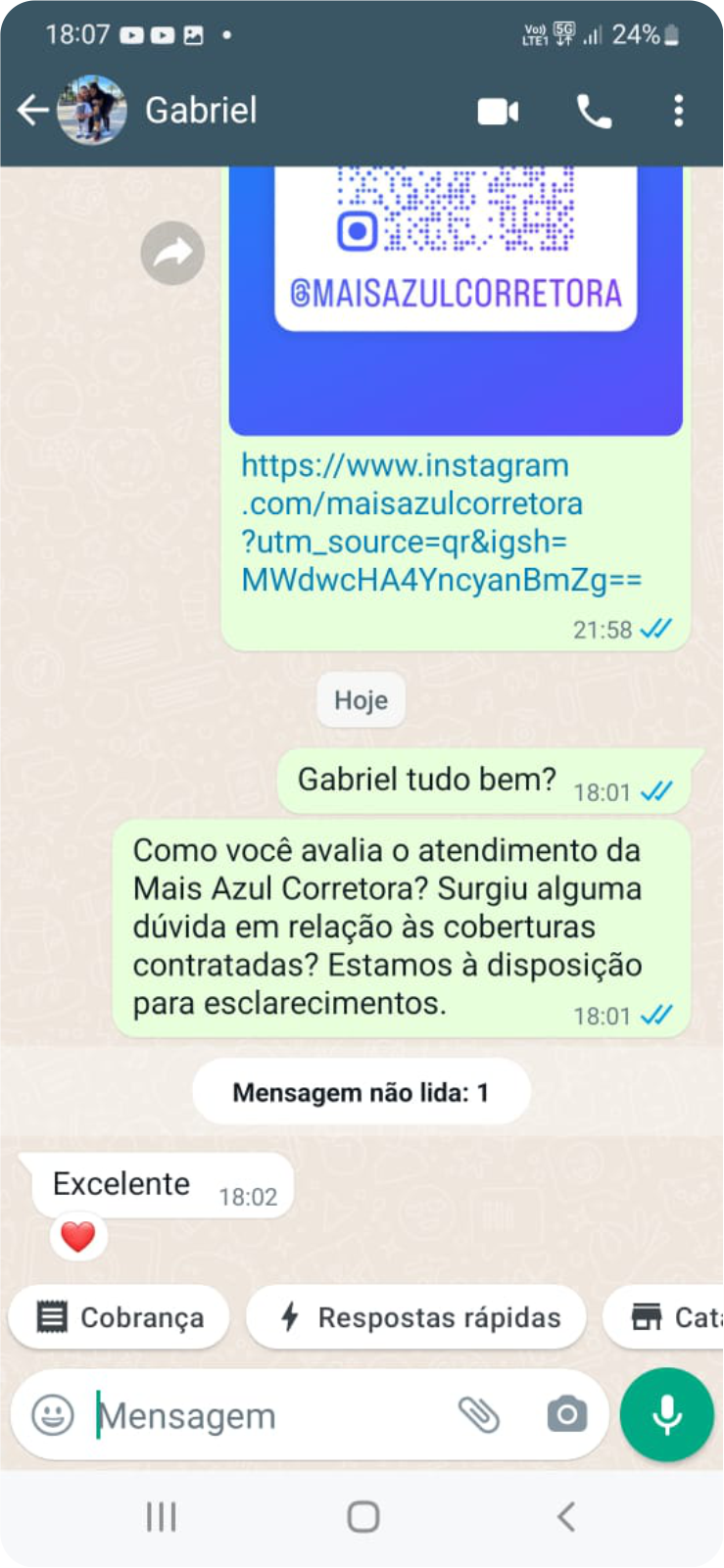The height and width of the screenshot is (1568, 724).
Task: Tap the microphone to record audio
Action: coord(667,1415)
